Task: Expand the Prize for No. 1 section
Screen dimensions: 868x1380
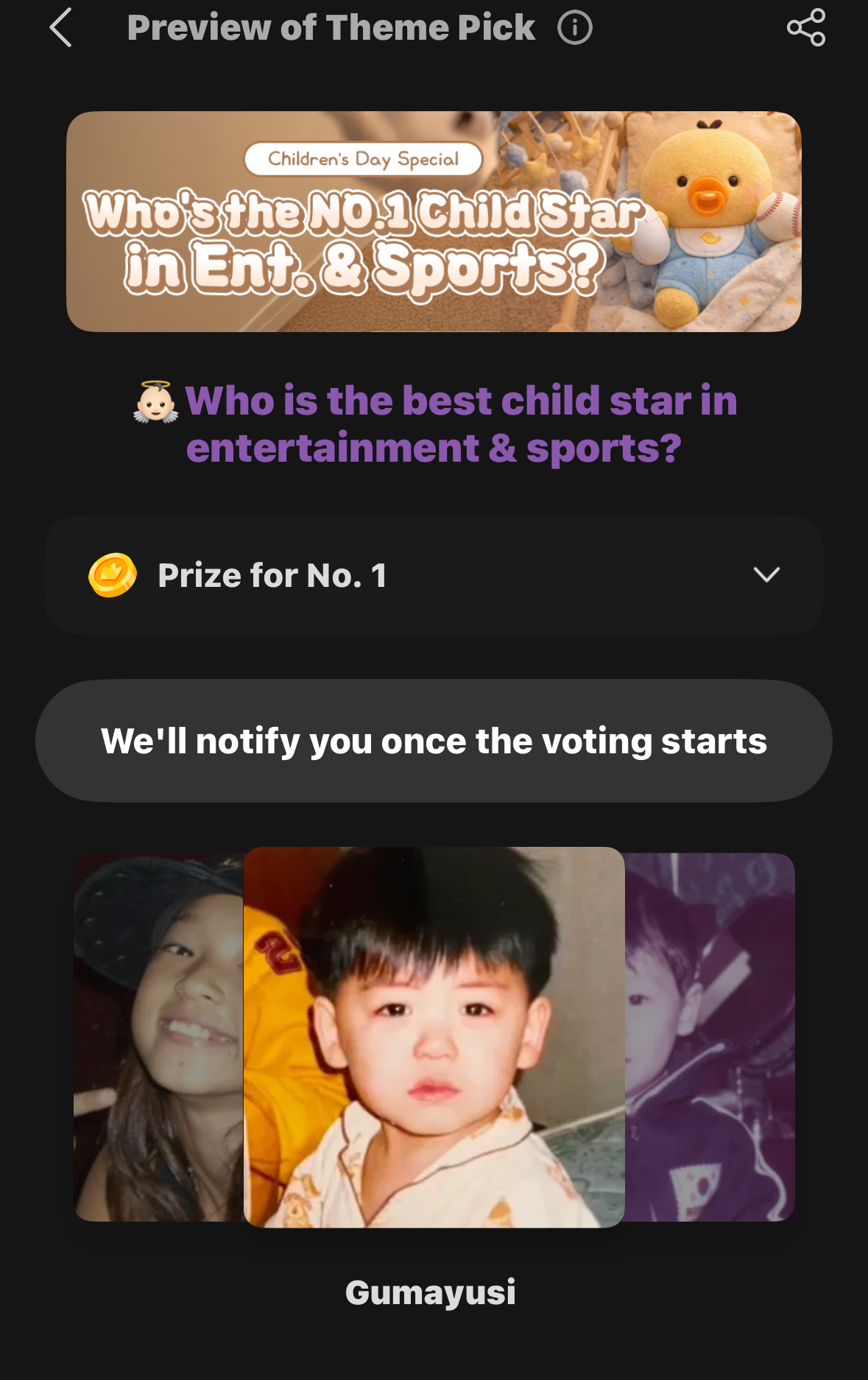Action: tap(766, 575)
